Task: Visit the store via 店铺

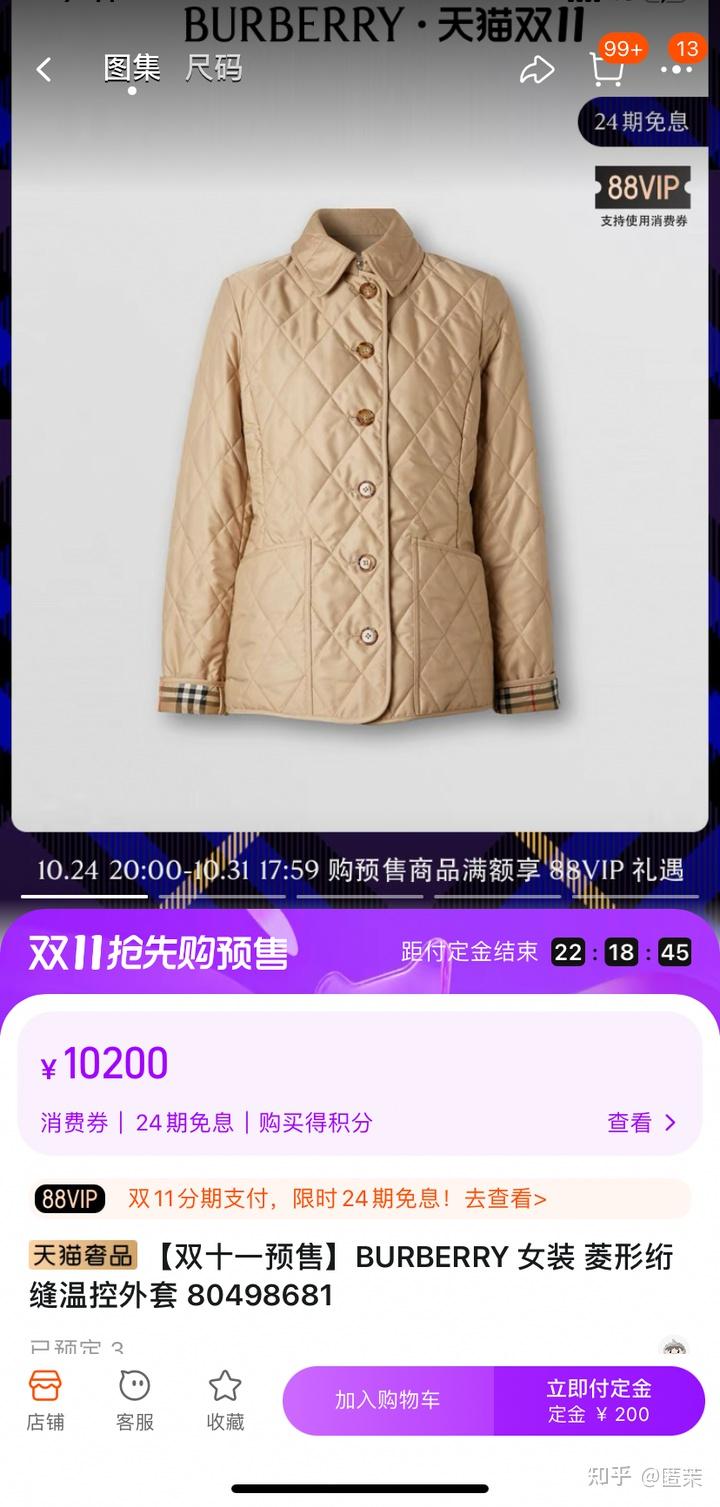Action: (x=45, y=1400)
